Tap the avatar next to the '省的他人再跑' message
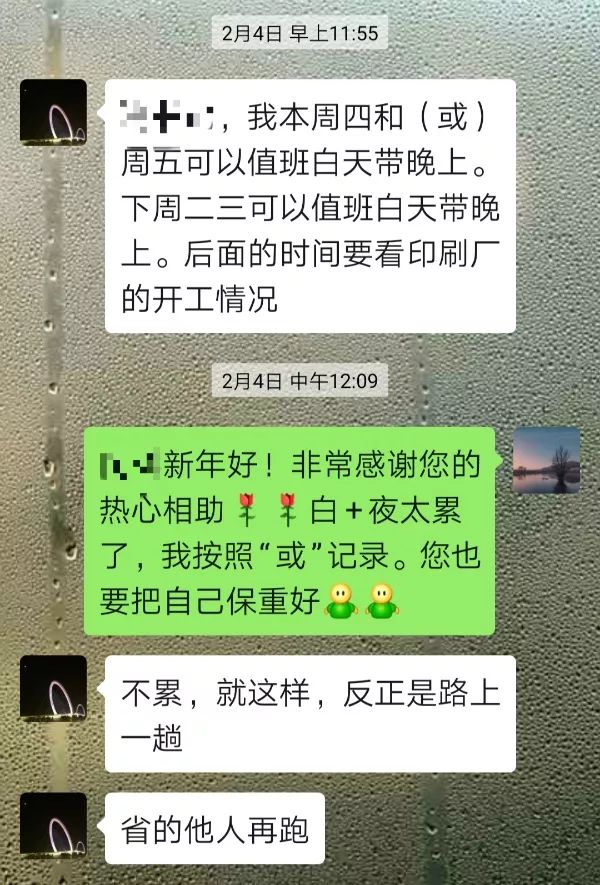The width and height of the screenshot is (600, 885). 53,826
